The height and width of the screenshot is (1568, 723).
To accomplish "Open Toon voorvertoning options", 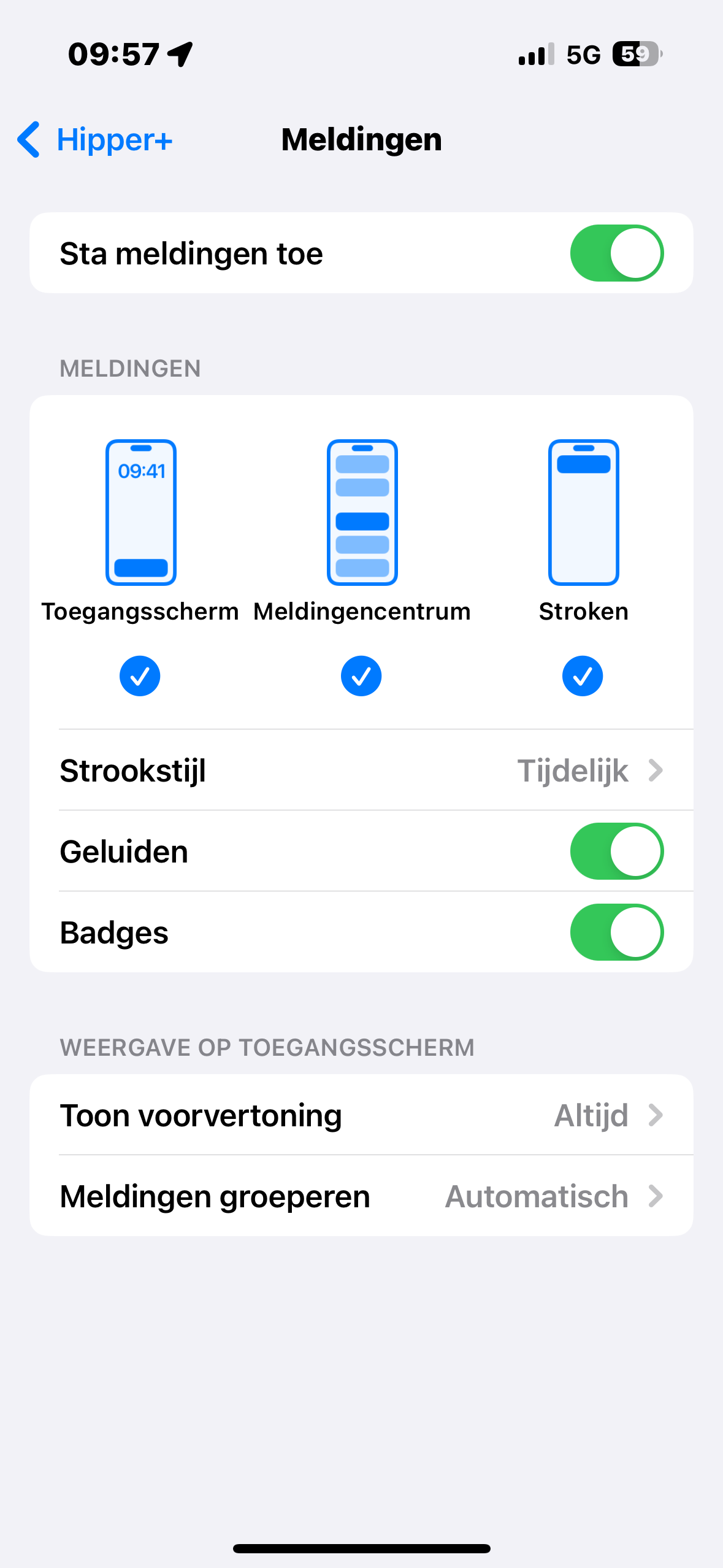I will click(x=361, y=1115).
